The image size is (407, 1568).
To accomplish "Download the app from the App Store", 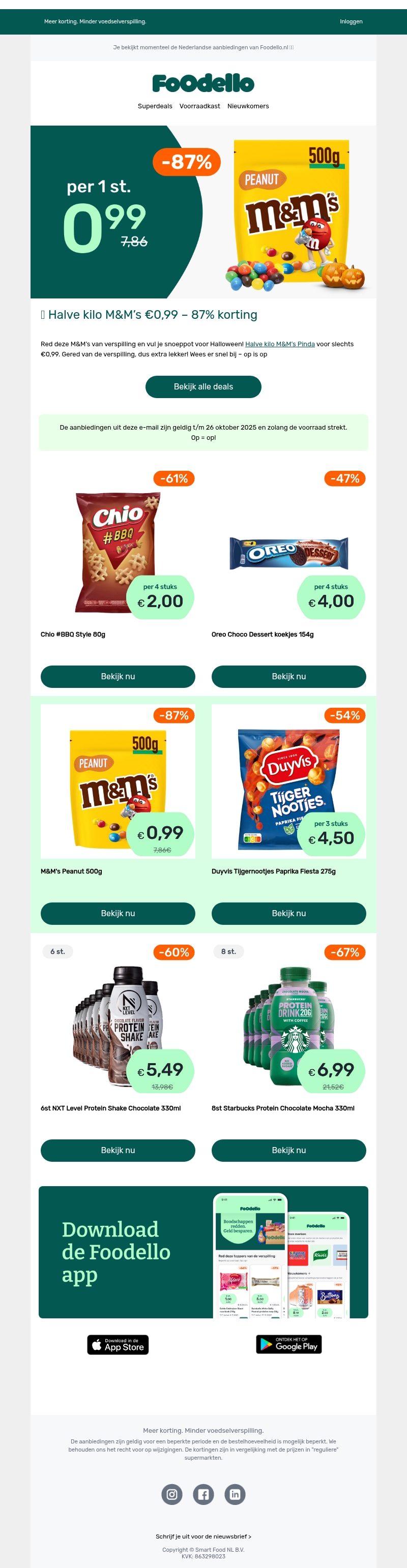I will pos(118,1345).
